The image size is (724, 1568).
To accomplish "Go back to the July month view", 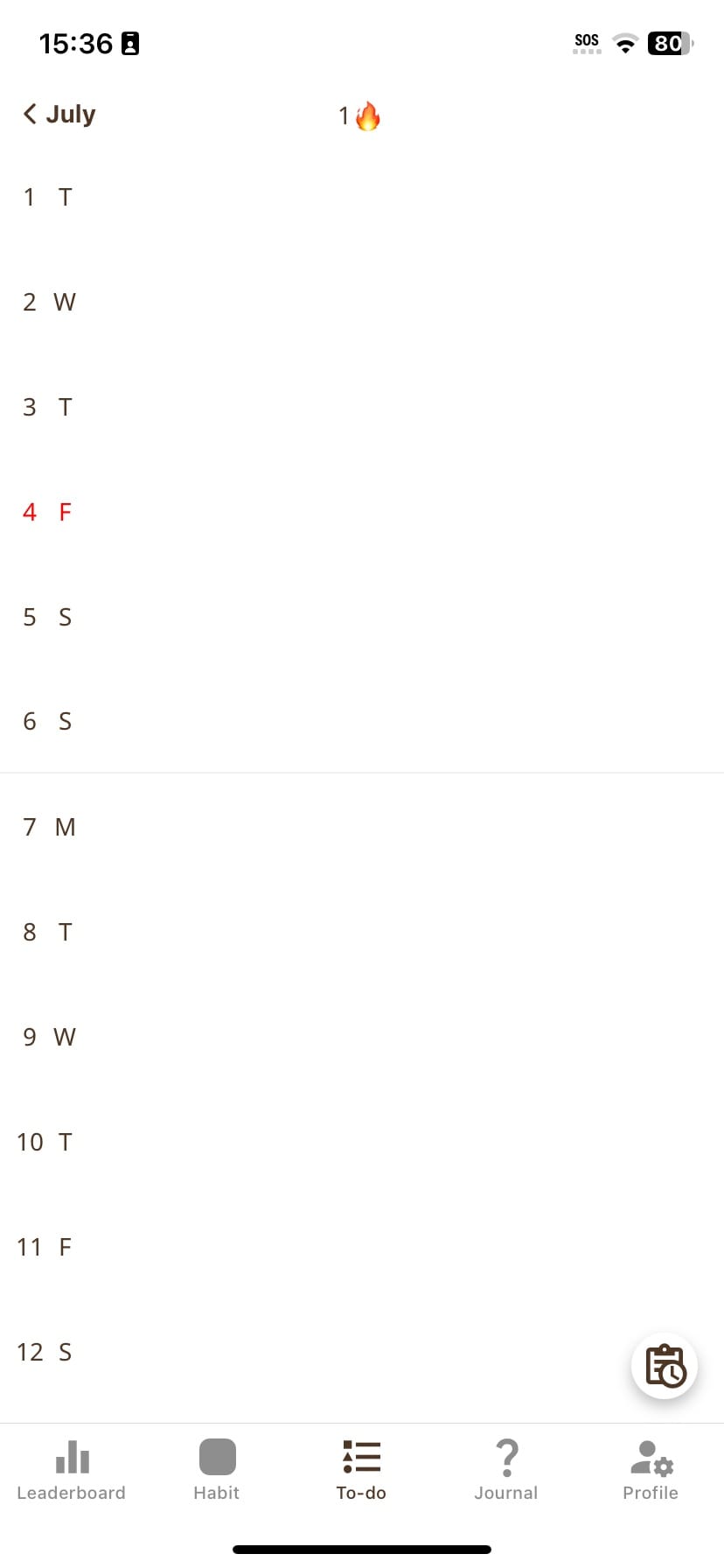I will (59, 115).
